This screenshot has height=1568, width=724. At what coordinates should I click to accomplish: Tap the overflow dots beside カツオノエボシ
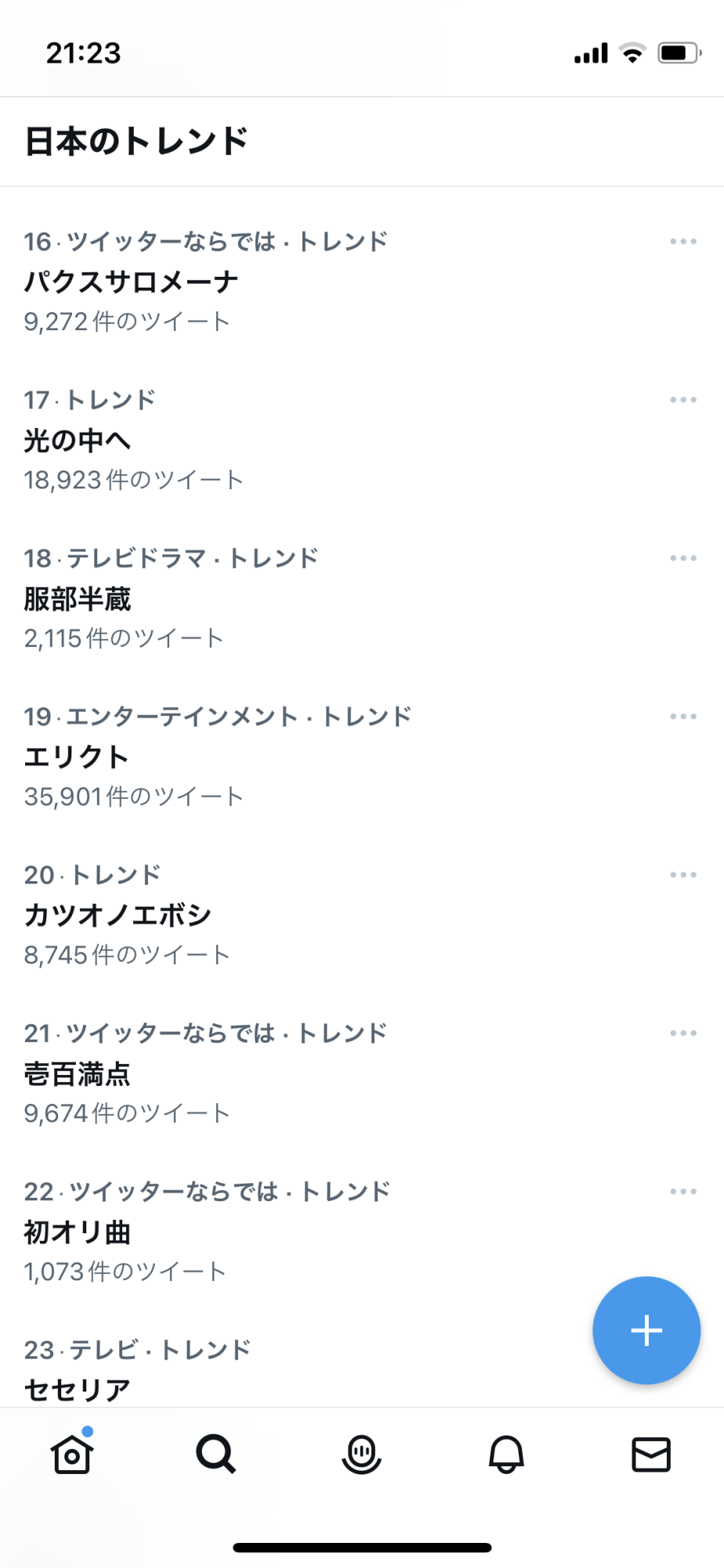pos(683,875)
